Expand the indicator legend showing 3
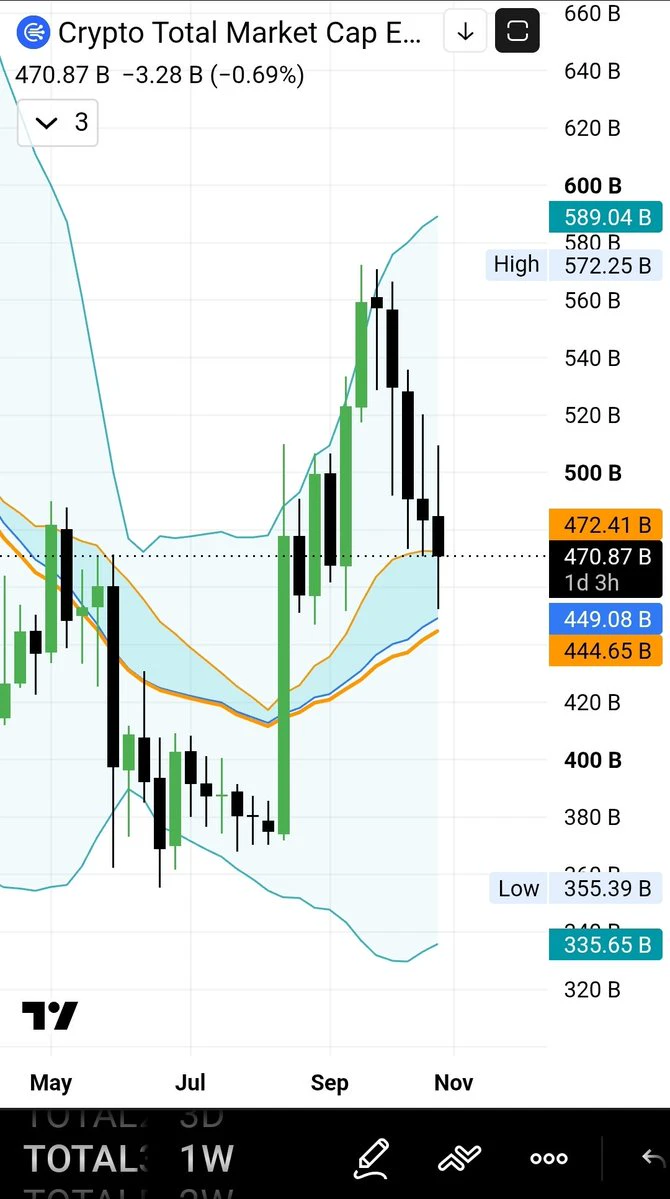 [58, 122]
